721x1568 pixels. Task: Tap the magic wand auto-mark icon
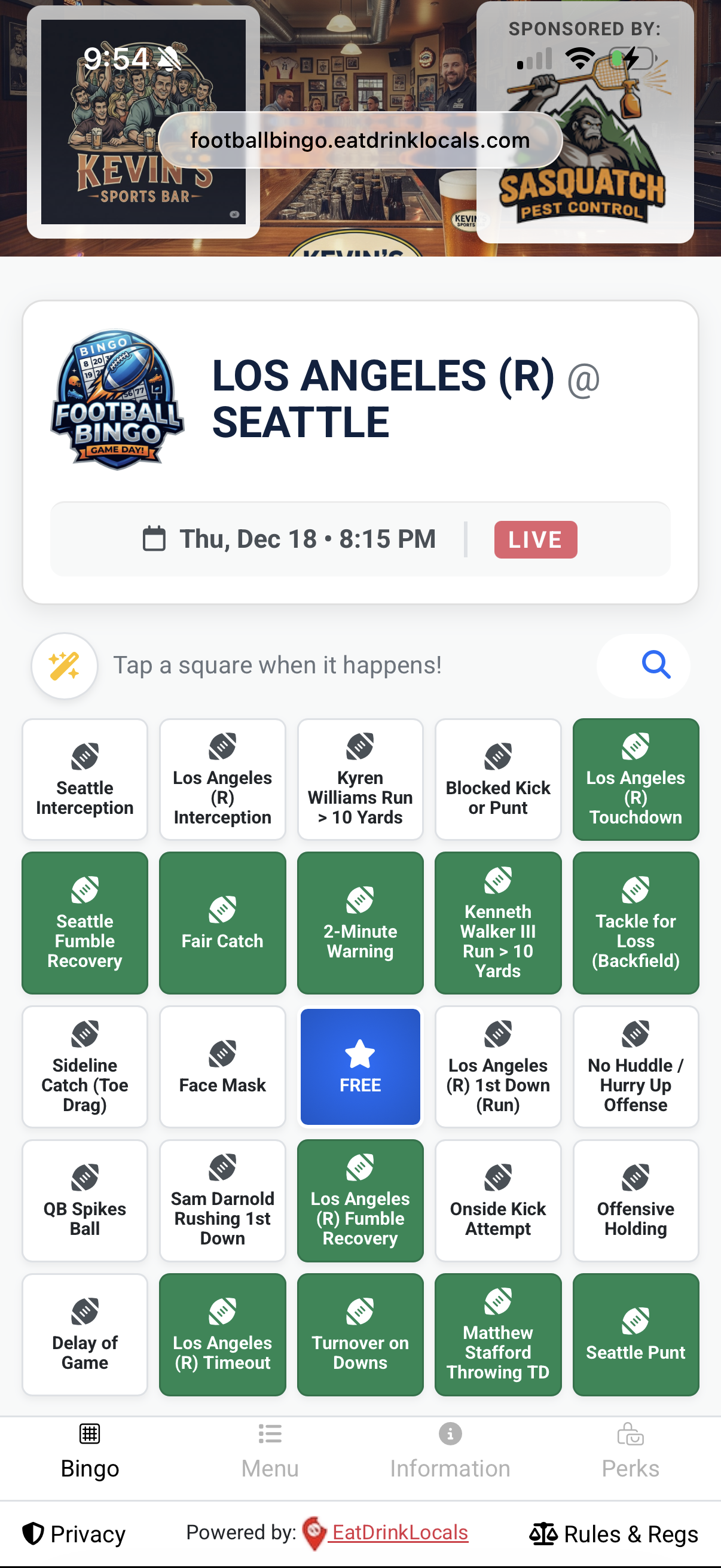pyautogui.click(x=65, y=666)
